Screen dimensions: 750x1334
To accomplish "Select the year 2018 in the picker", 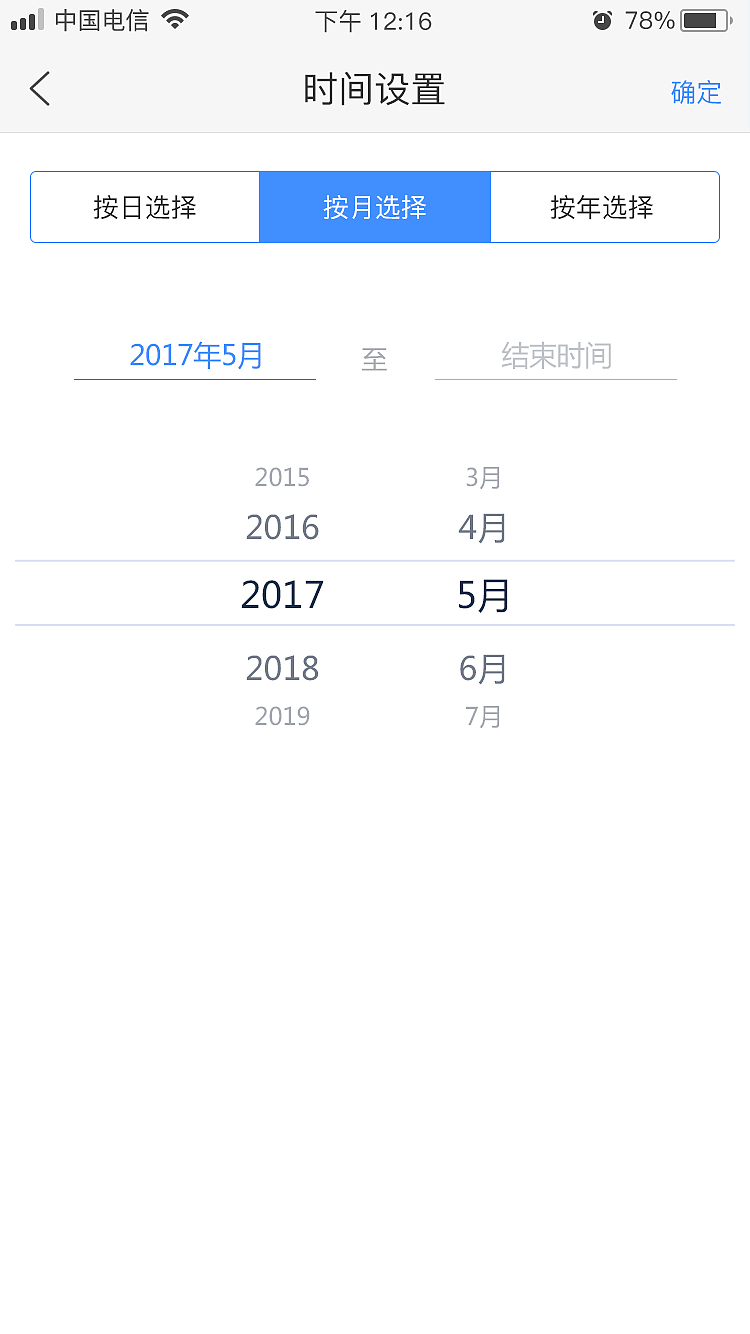I will [x=282, y=668].
